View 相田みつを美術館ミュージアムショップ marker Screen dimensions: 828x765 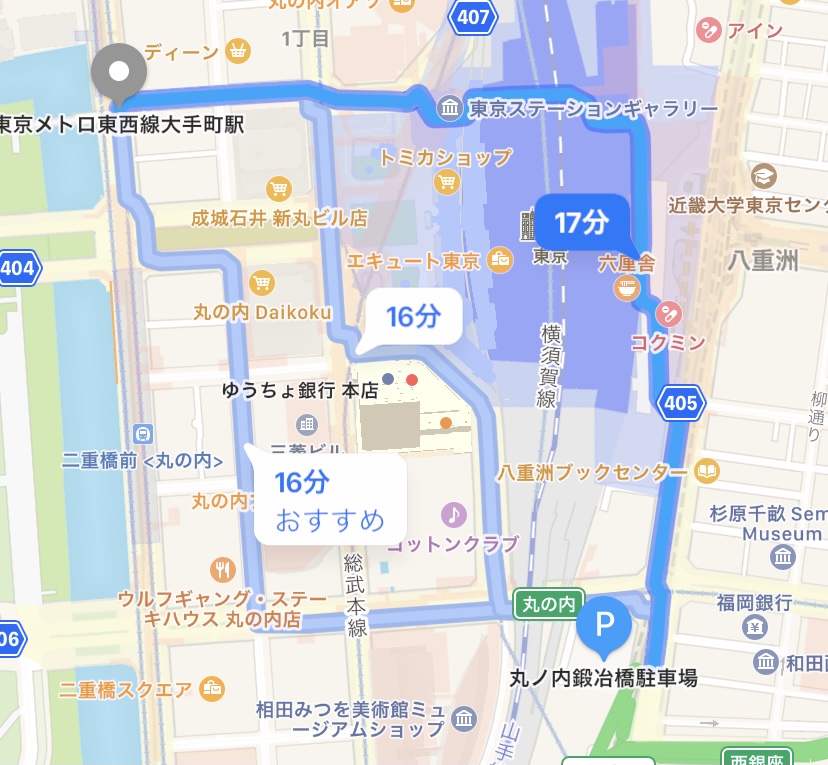click(x=464, y=718)
